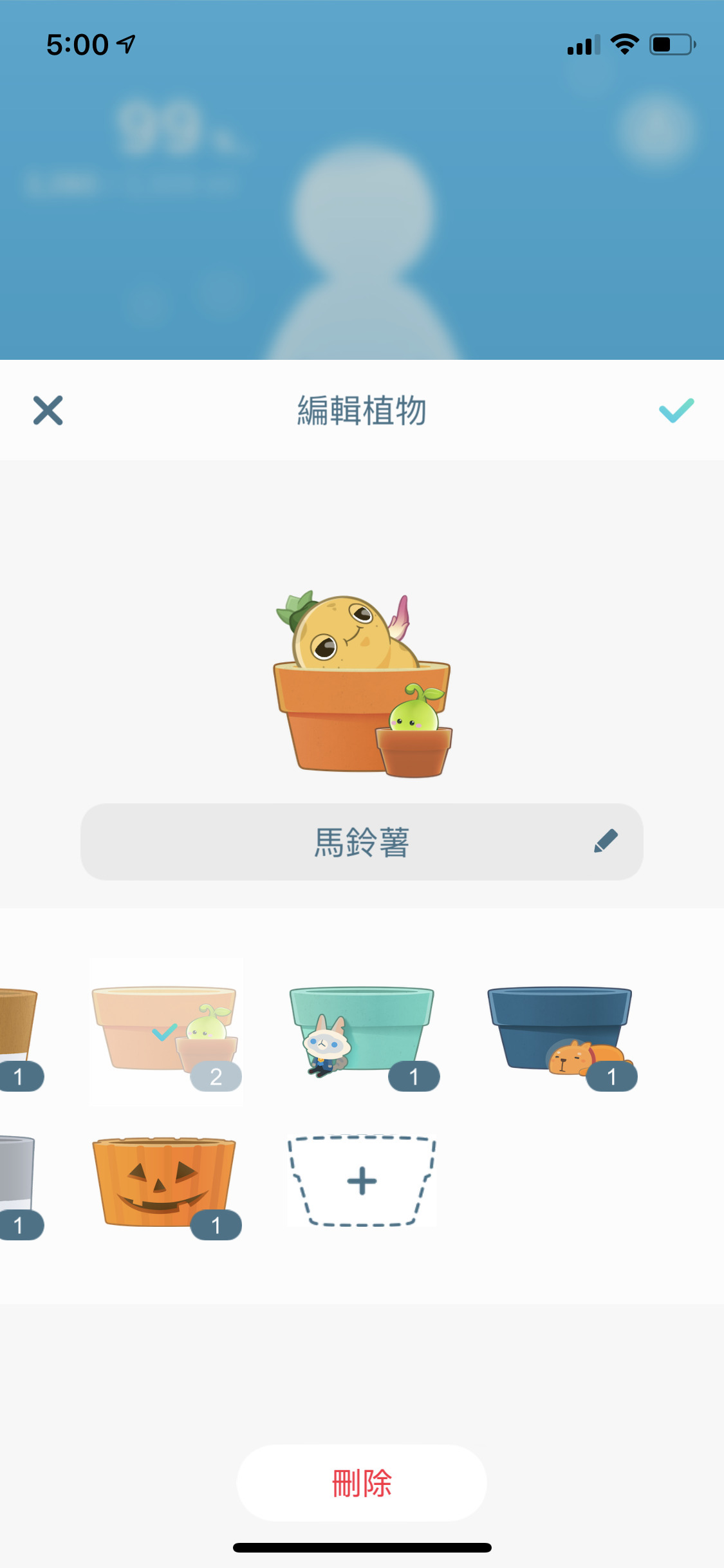
Task: Close the 編輯植物 screen
Action: point(48,411)
